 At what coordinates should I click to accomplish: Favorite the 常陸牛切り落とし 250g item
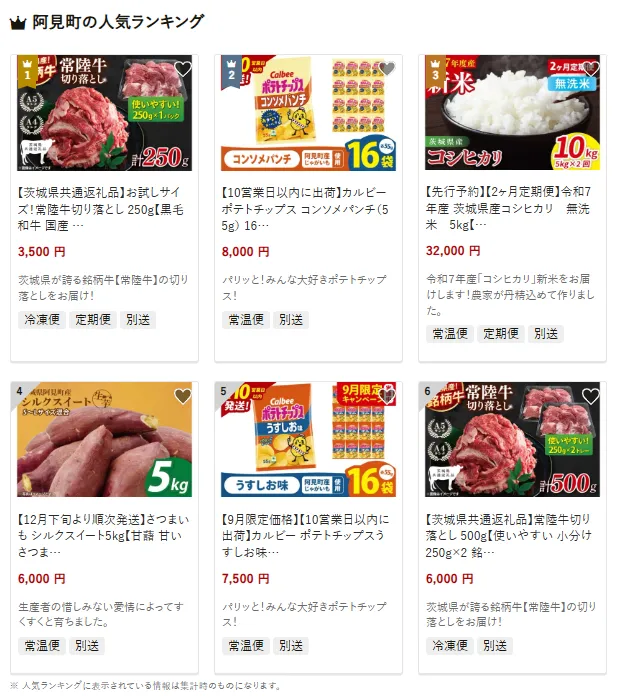pyautogui.click(x=182, y=70)
